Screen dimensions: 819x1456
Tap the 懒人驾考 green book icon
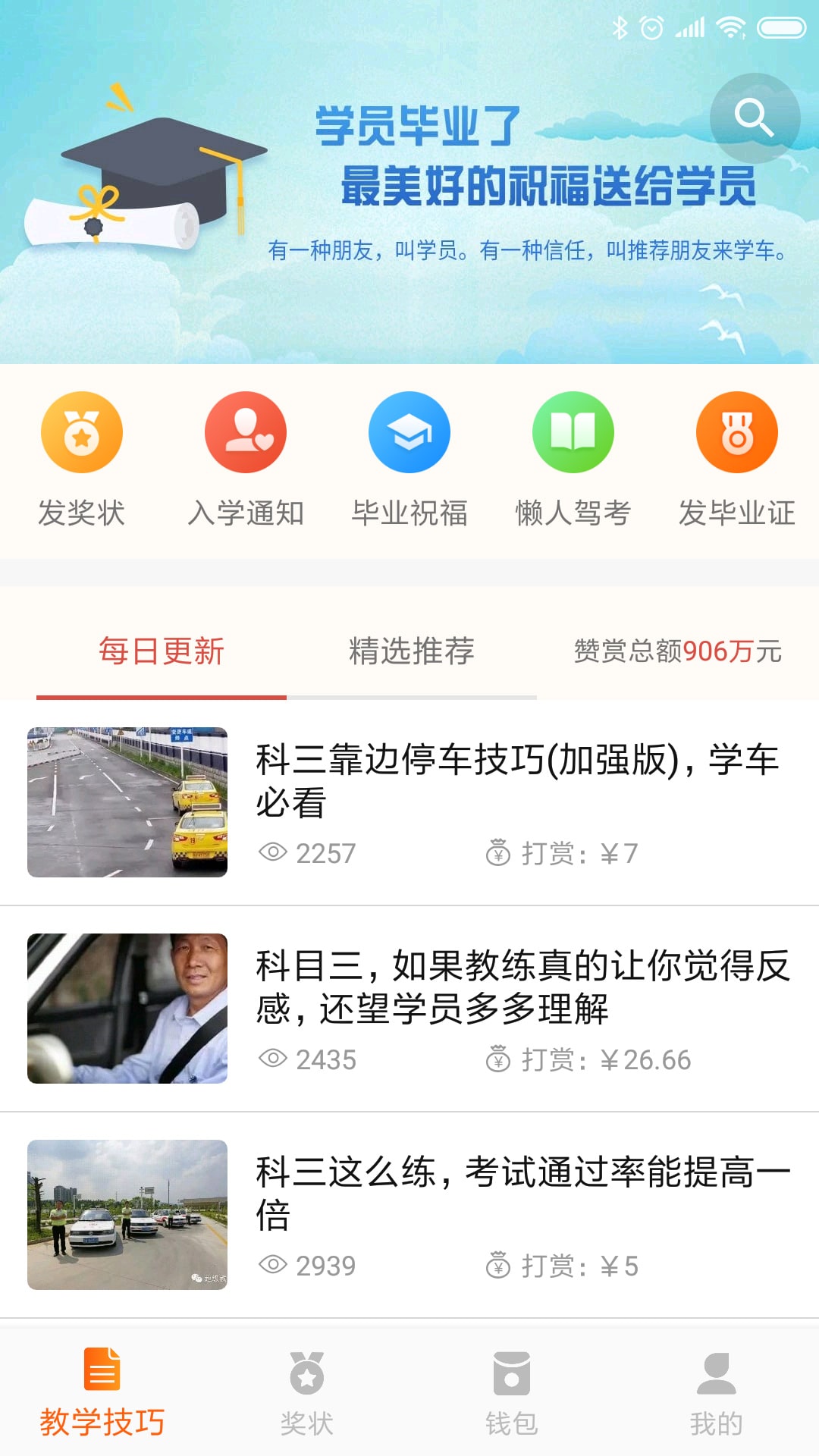click(573, 431)
